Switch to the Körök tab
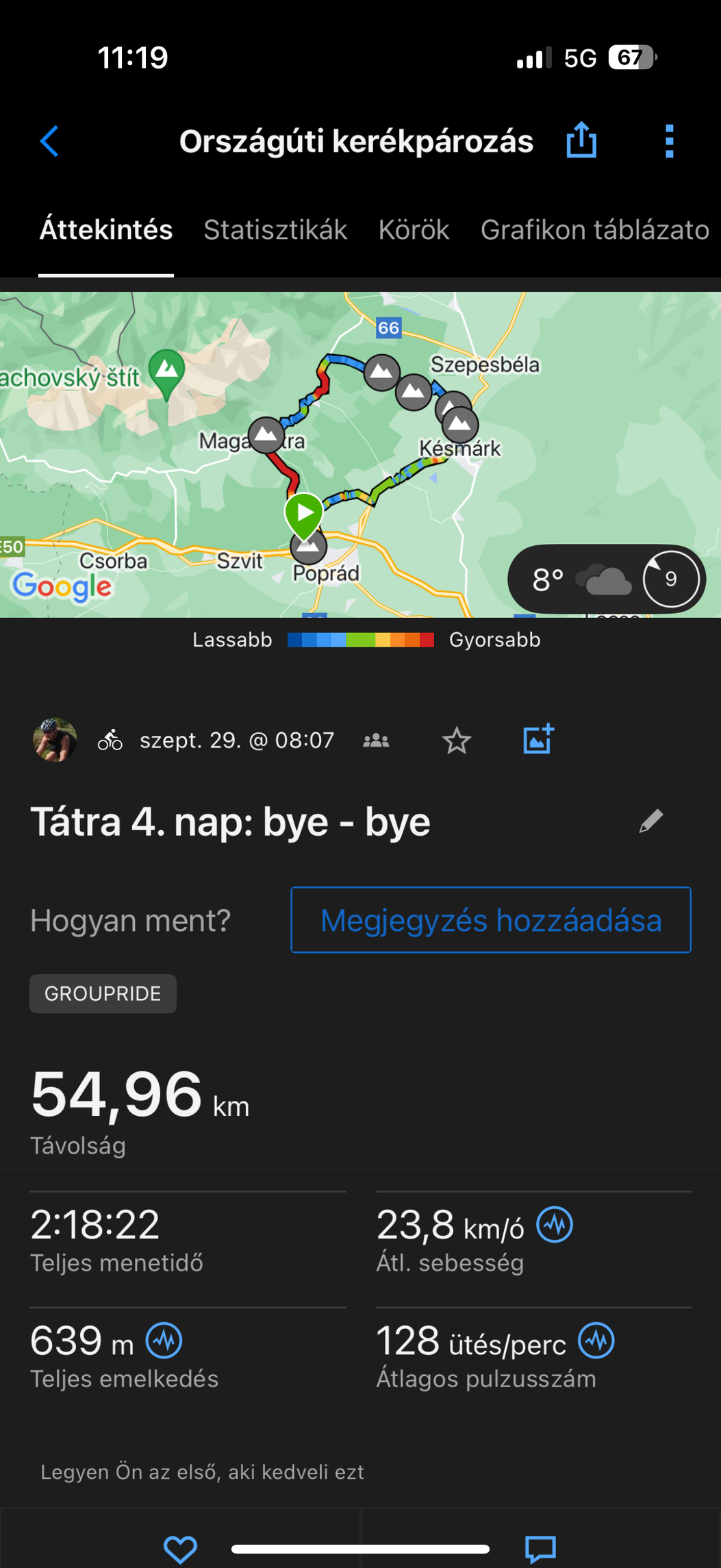The height and width of the screenshot is (1568, 721). pyautogui.click(x=414, y=230)
